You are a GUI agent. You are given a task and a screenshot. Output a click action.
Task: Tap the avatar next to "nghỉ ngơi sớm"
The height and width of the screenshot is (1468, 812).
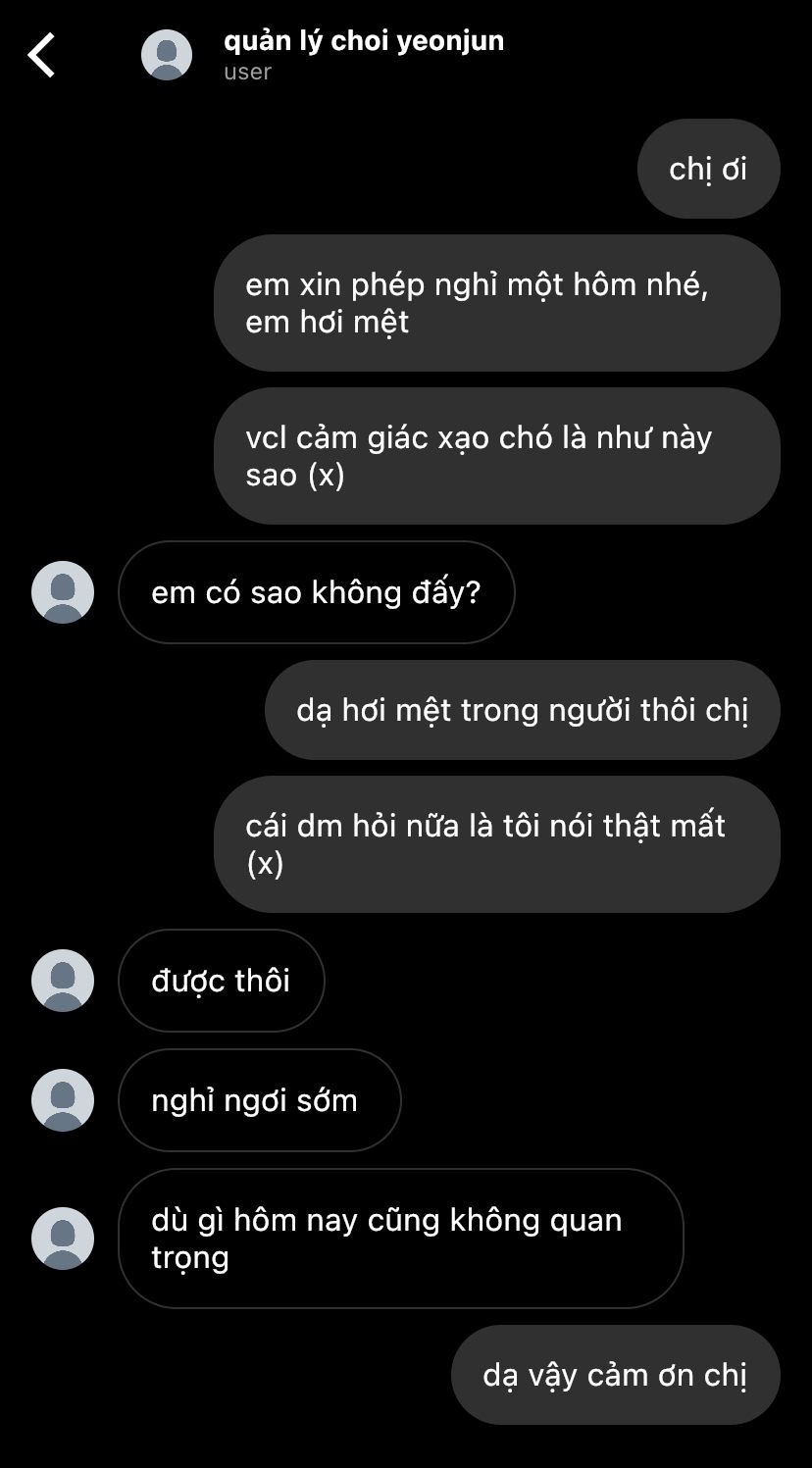coord(63,1100)
